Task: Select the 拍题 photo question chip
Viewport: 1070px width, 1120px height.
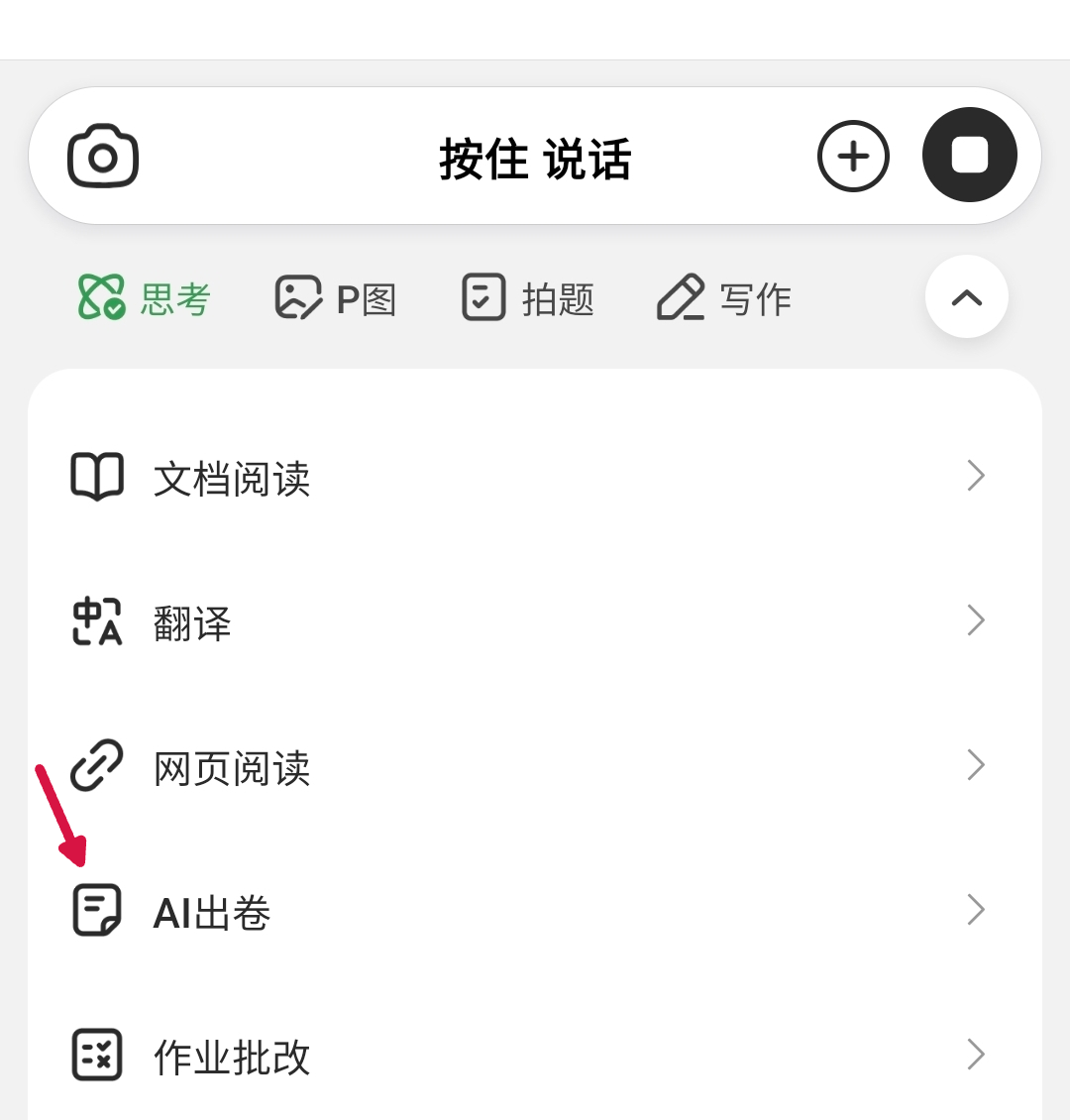Action: point(527,297)
